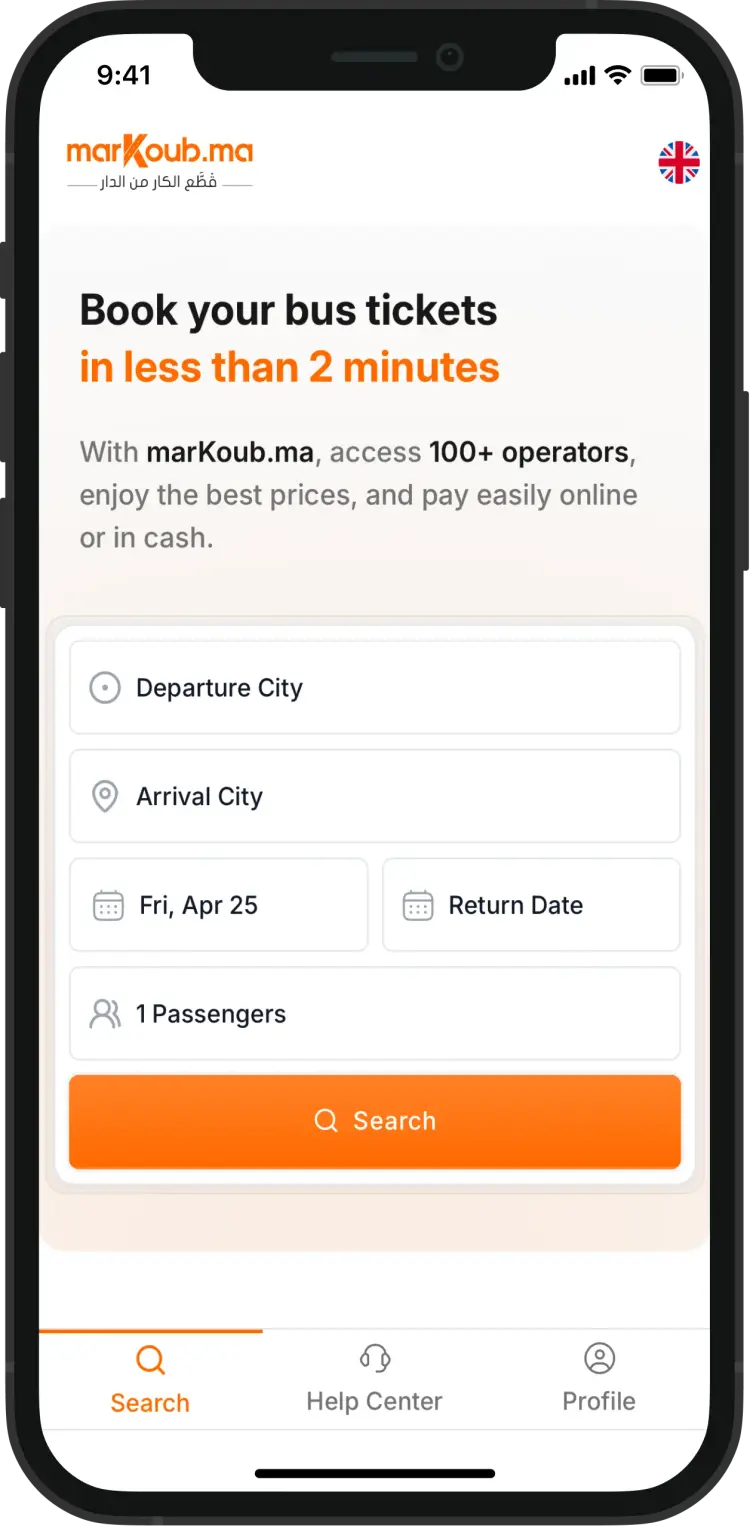Open the Departure City selector
750x1529 pixels.
point(374,687)
